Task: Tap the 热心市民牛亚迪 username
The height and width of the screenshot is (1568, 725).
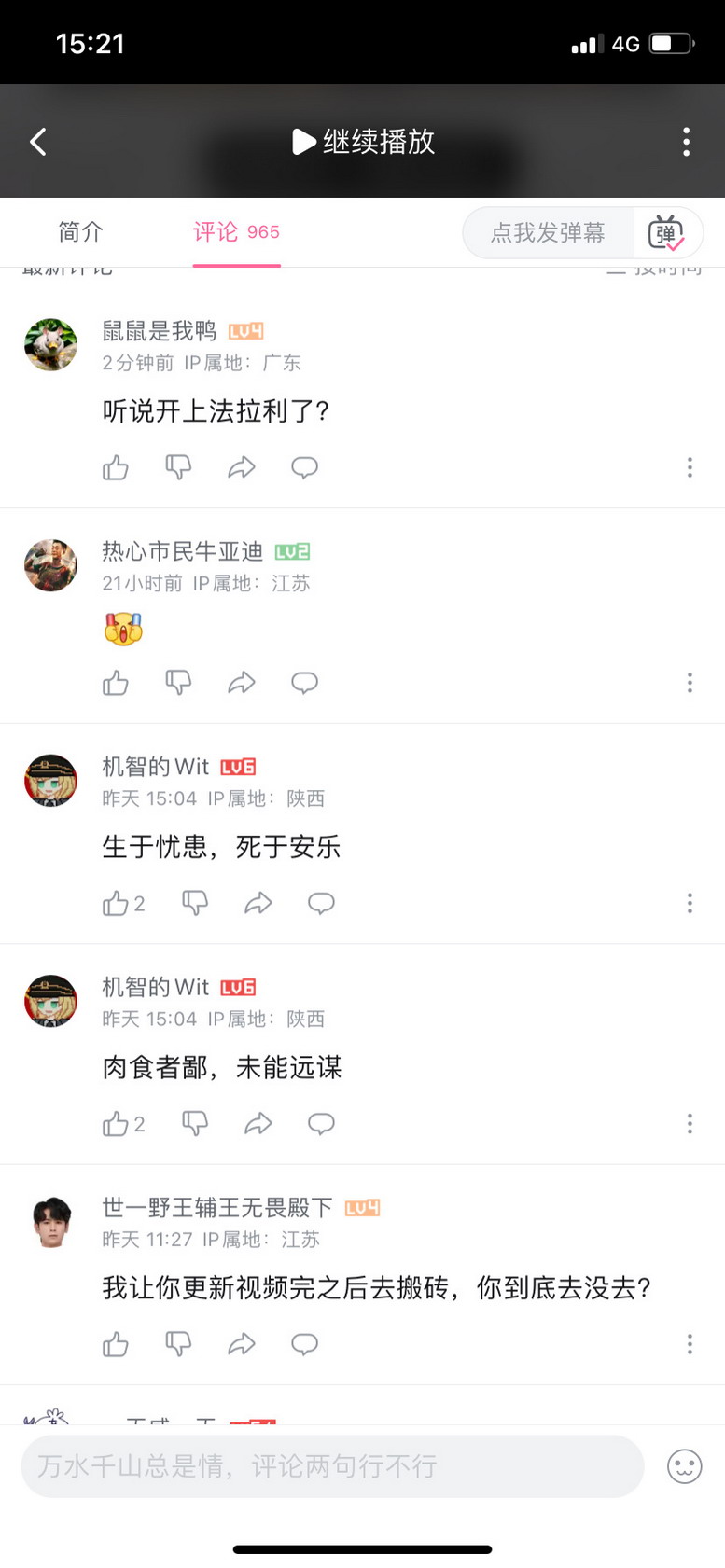Action: click(x=177, y=550)
